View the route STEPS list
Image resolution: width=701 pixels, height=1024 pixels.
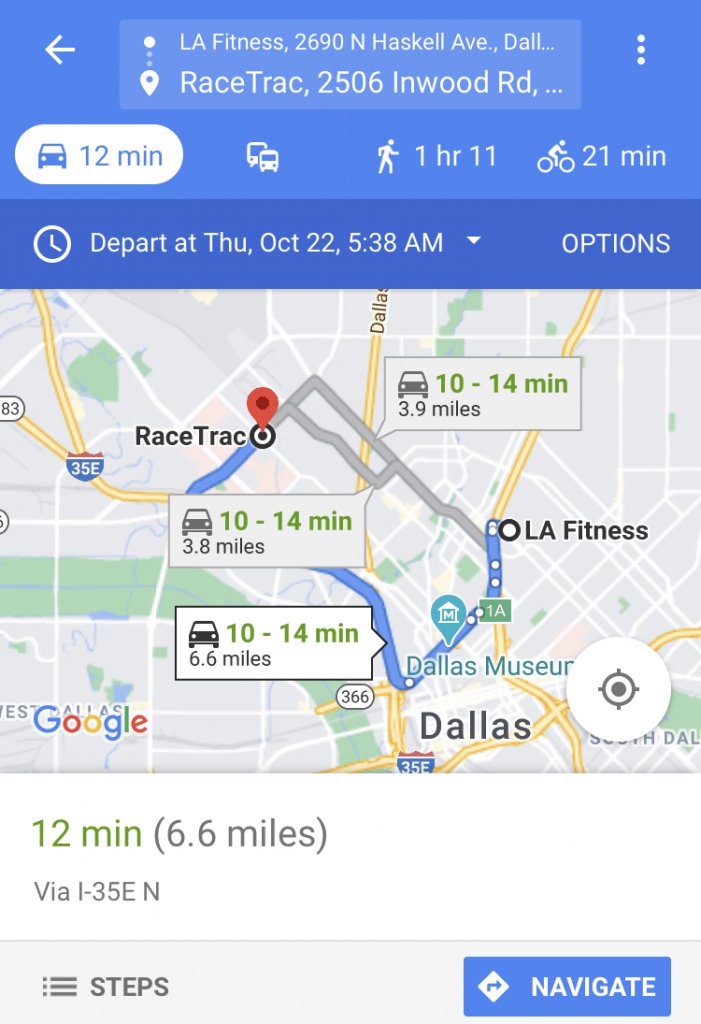[x=106, y=987]
